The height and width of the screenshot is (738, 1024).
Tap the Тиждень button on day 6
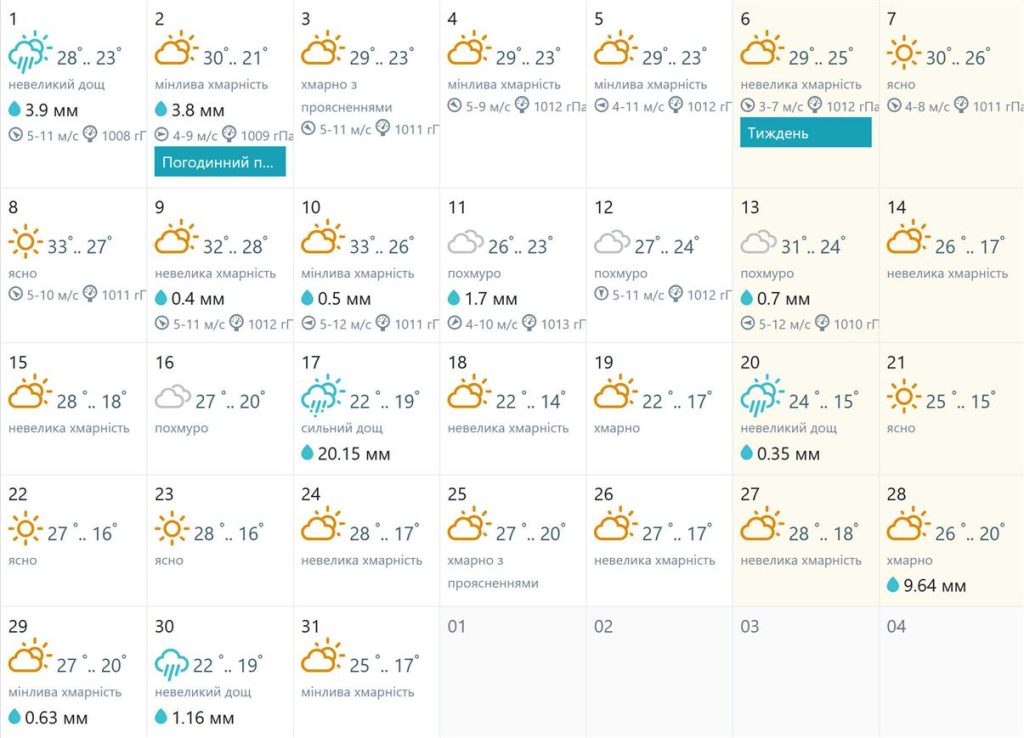(805, 133)
